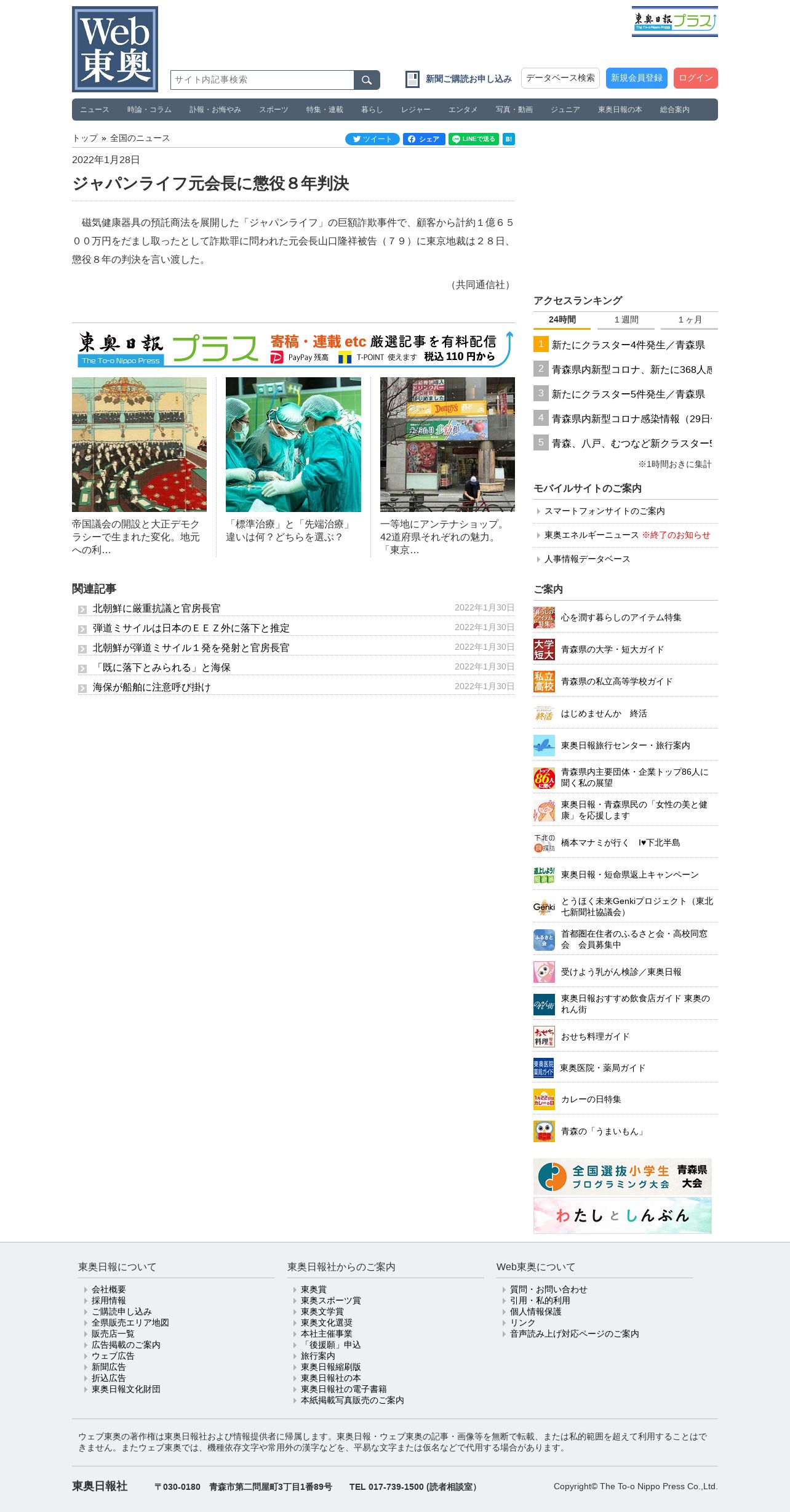Switch ranking to 1ヶ月 tab
This screenshot has width=790, height=1512.
coord(689,320)
